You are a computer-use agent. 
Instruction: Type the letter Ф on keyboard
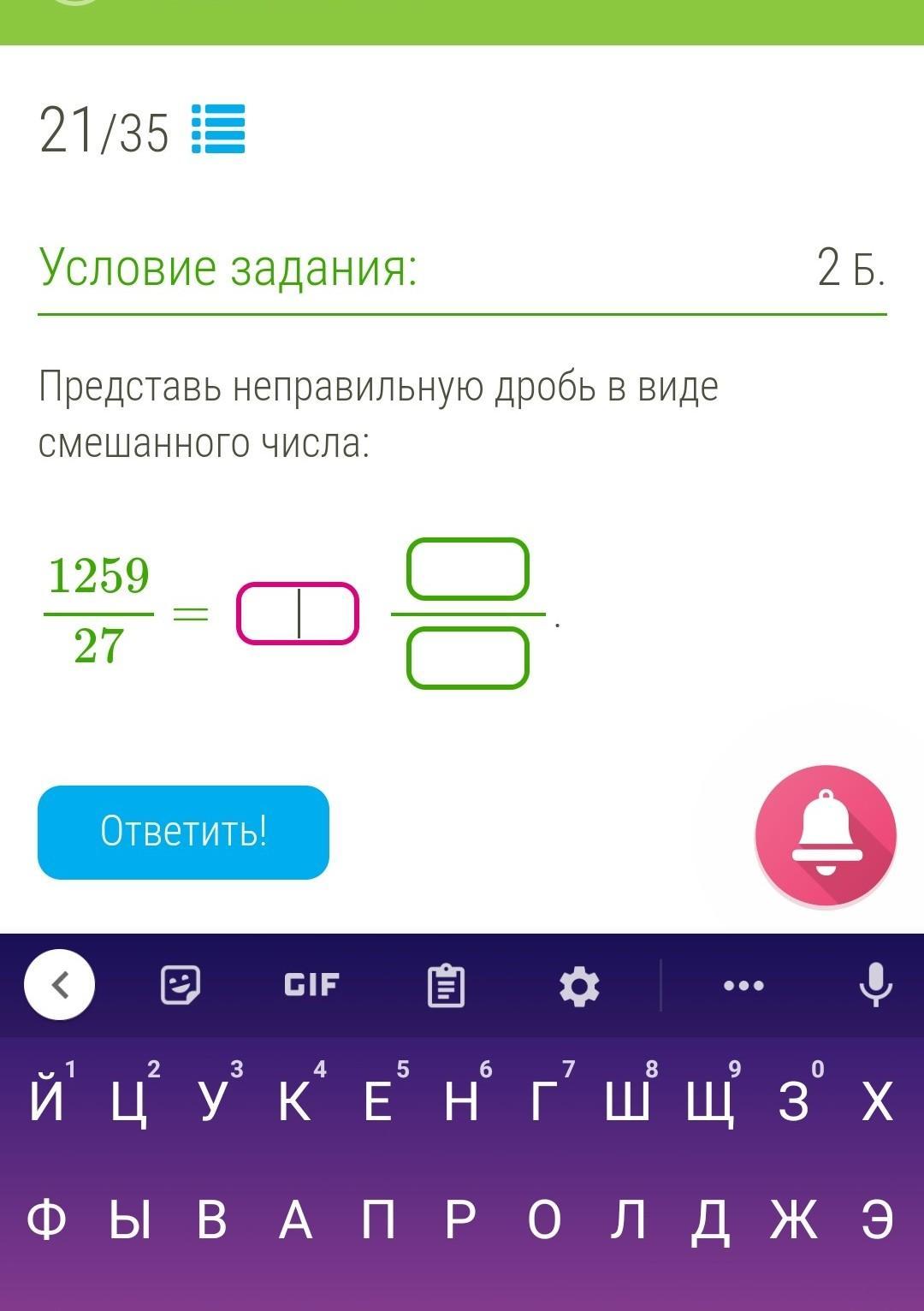click(46, 1219)
